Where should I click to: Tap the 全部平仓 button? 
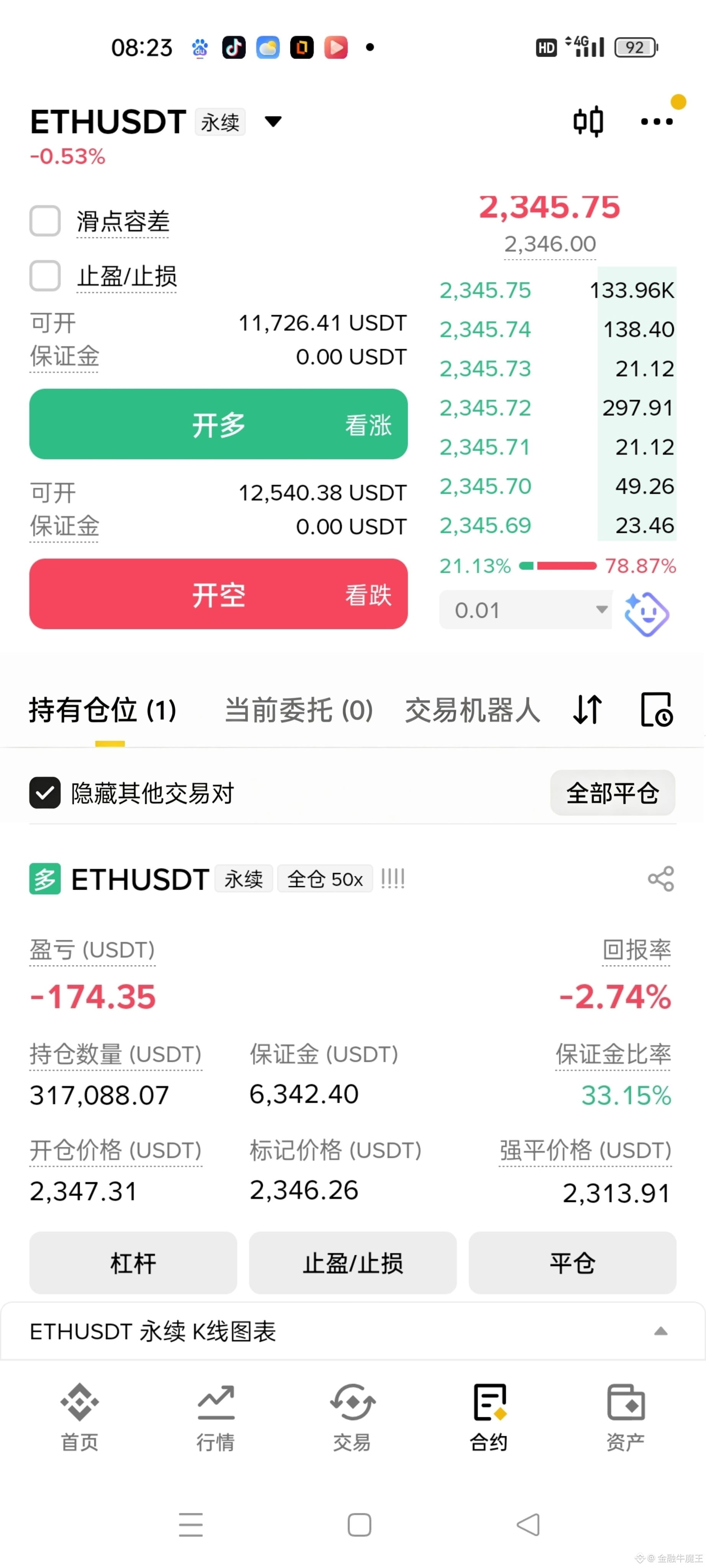613,792
